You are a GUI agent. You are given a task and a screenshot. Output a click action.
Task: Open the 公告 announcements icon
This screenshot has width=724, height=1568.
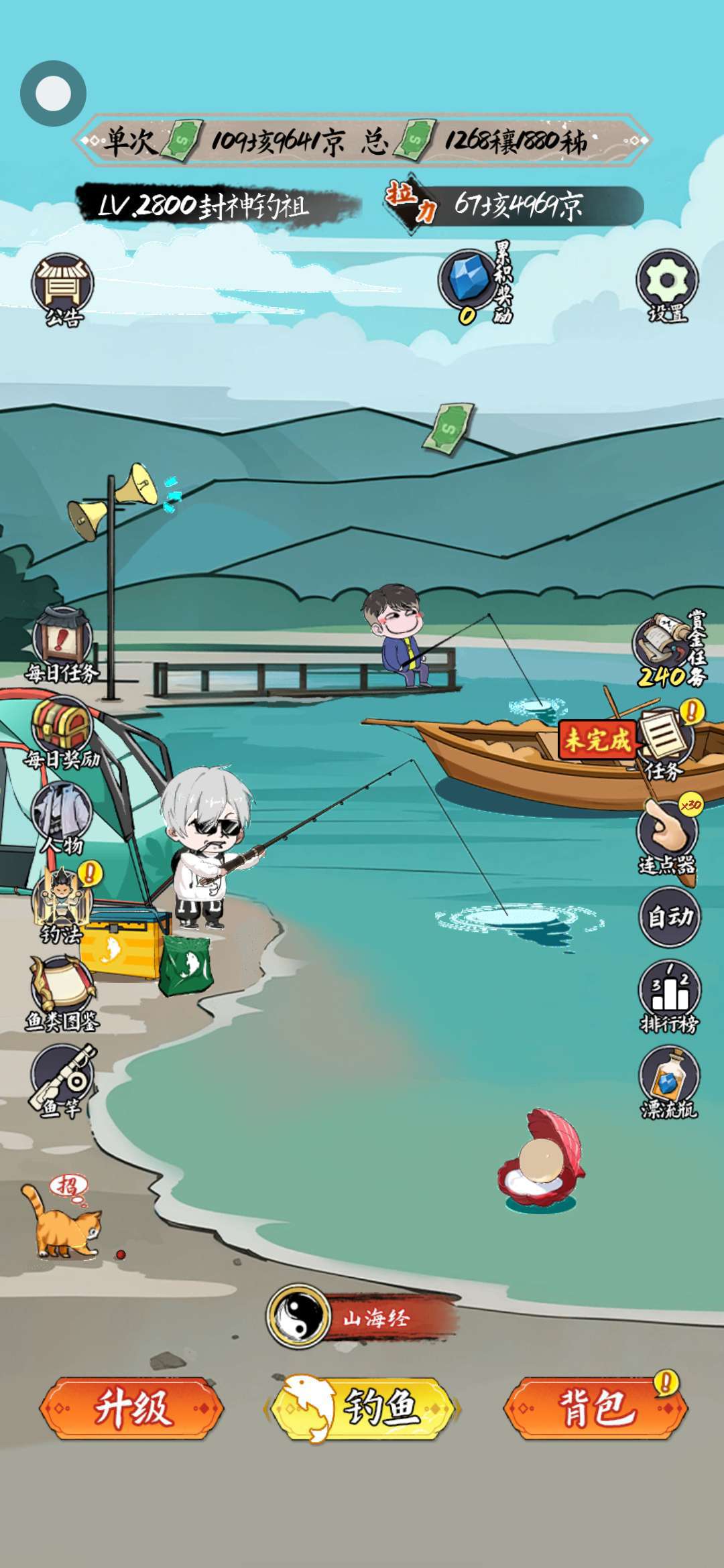tap(62, 287)
